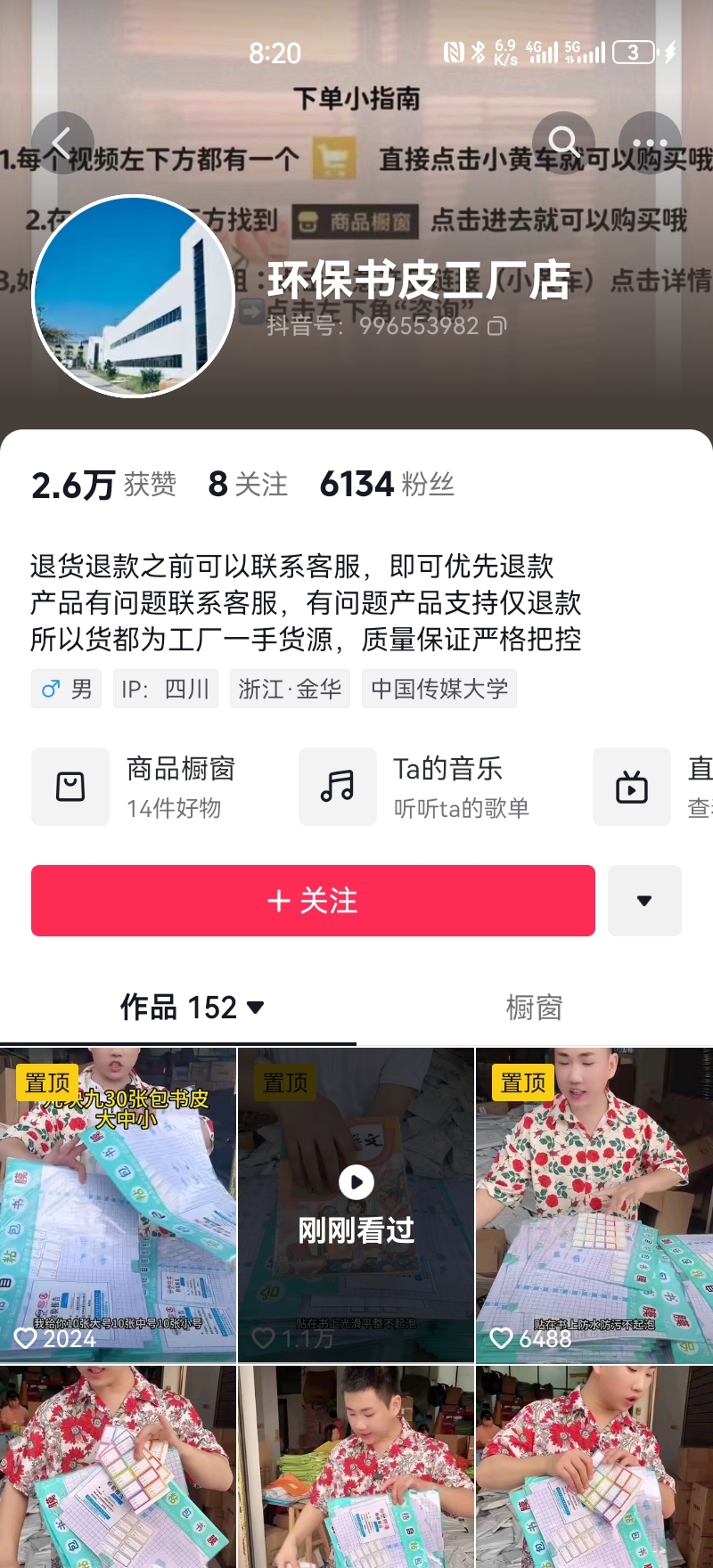This screenshot has width=713, height=1568.
Task: Open the 浙江·金华 location tag
Action: (x=290, y=689)
